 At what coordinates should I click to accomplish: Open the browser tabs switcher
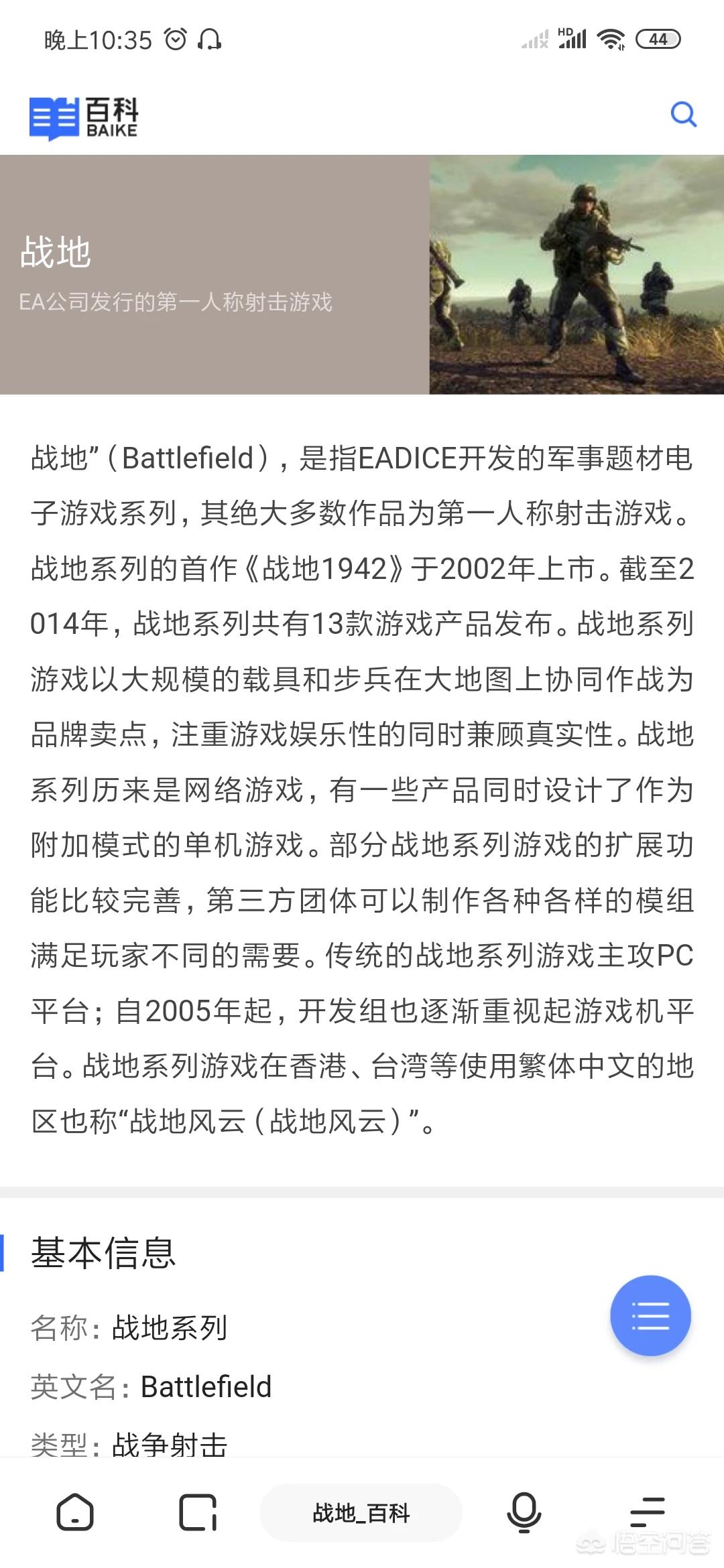coord(198,1512)
